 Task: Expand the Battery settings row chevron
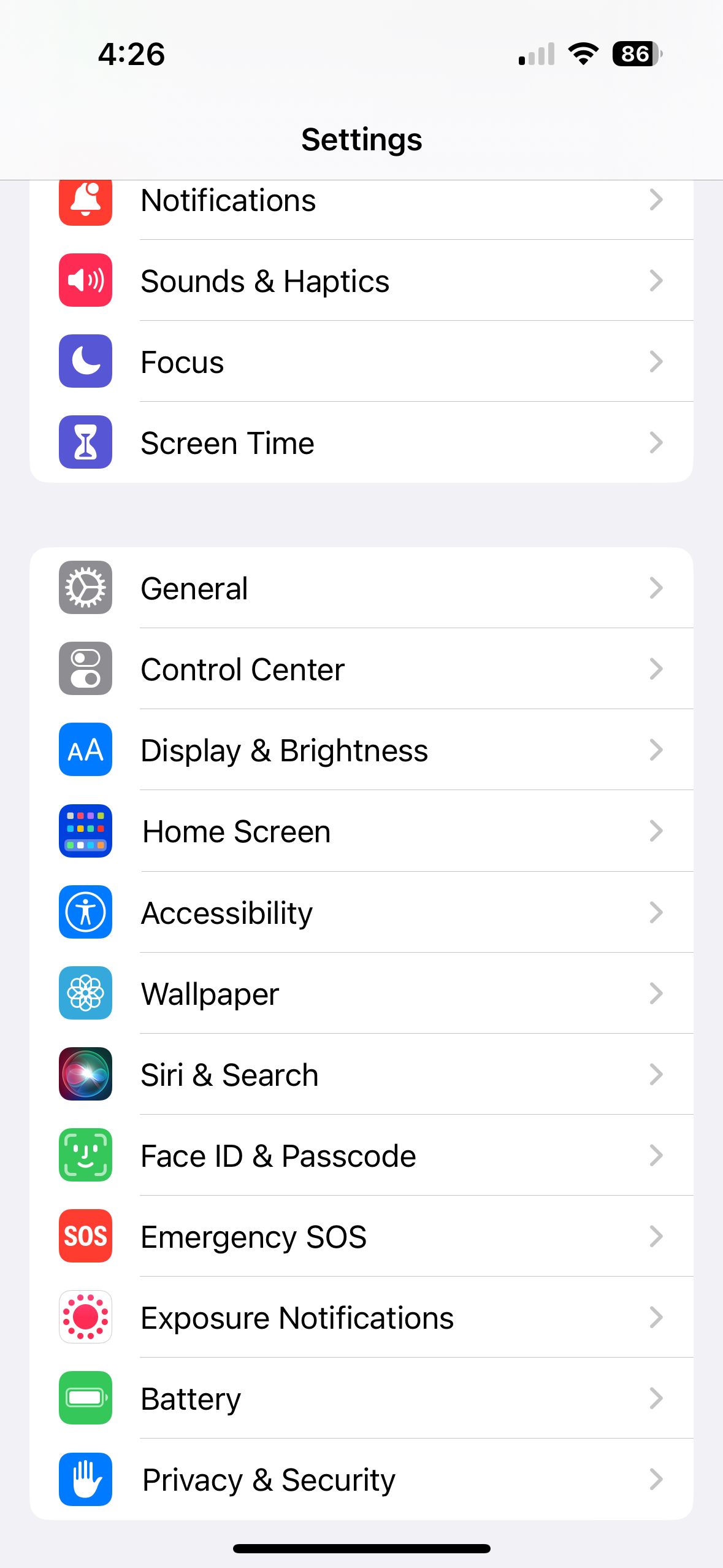(656, 1399)
